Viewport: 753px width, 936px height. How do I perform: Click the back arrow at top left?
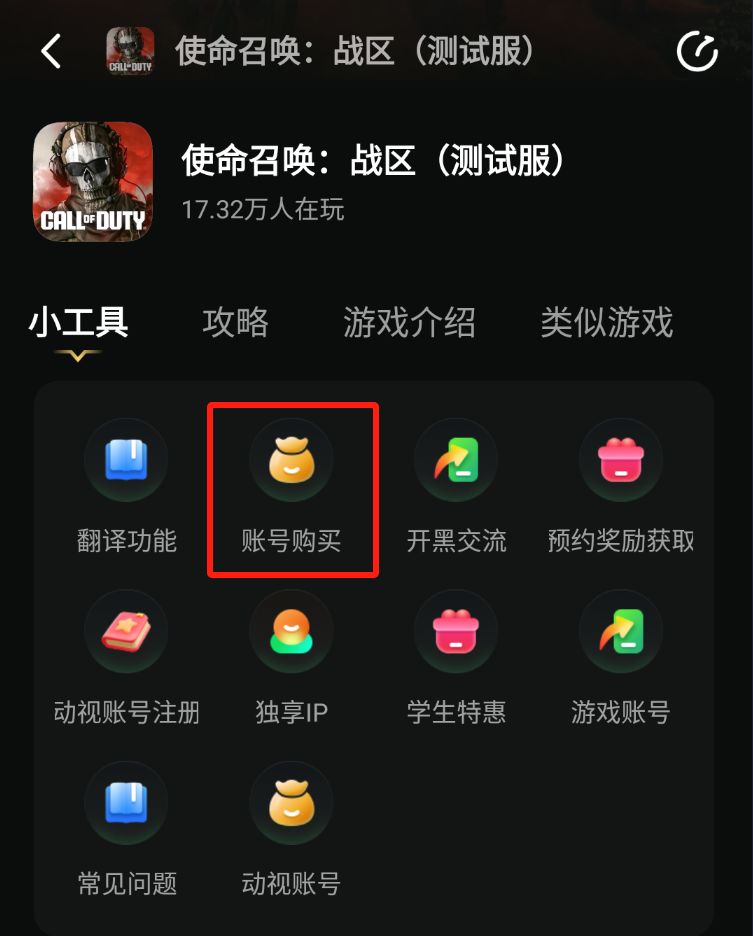(x=51, y=48)
